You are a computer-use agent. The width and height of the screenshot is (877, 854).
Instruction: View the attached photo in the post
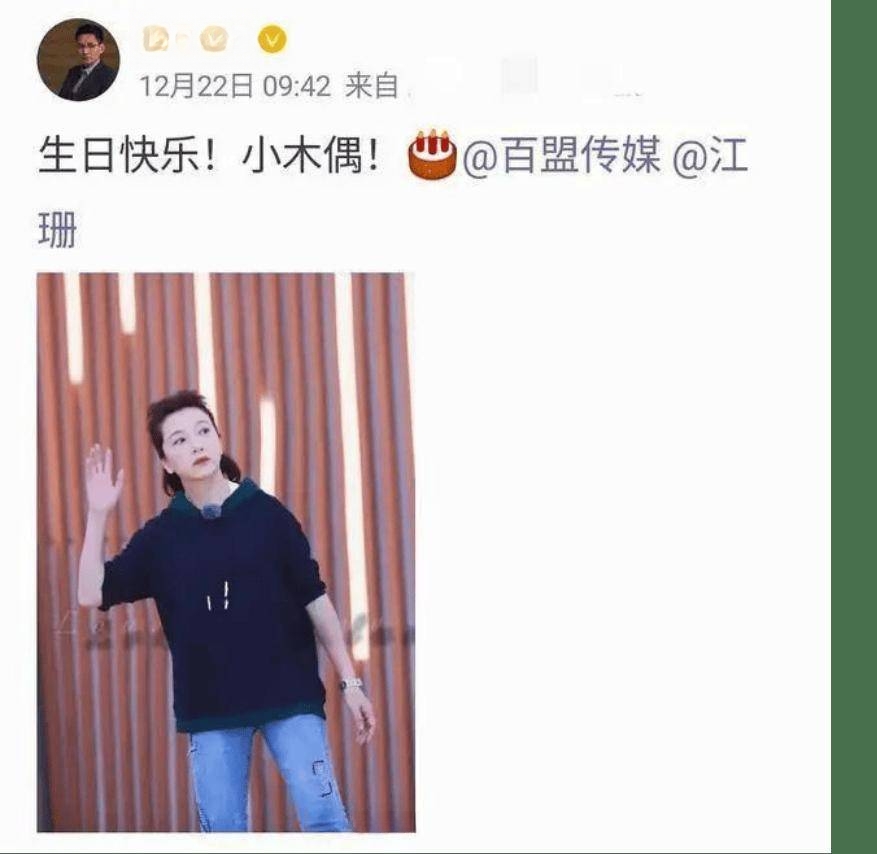click(x=226, y=552)
